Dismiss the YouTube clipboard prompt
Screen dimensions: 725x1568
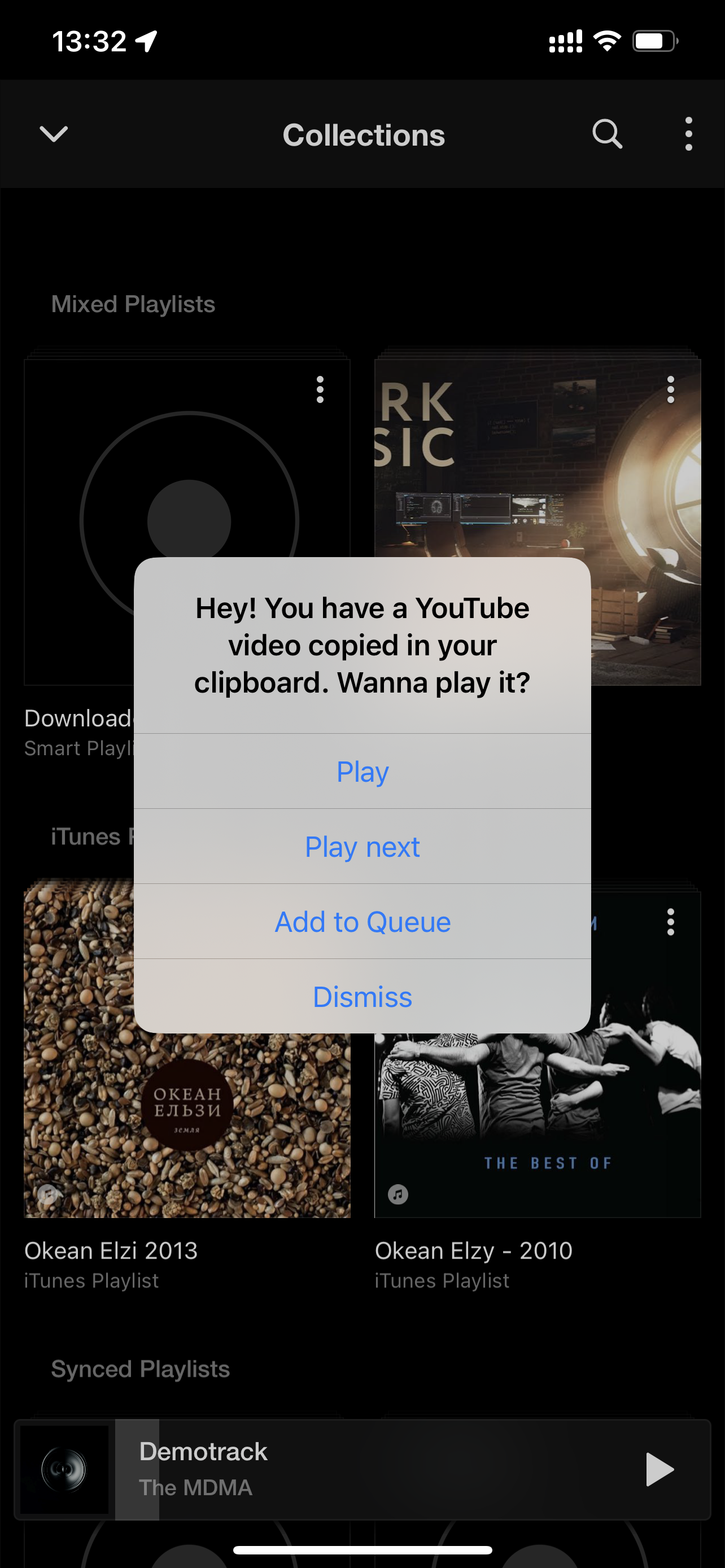(x=362, y=996)
